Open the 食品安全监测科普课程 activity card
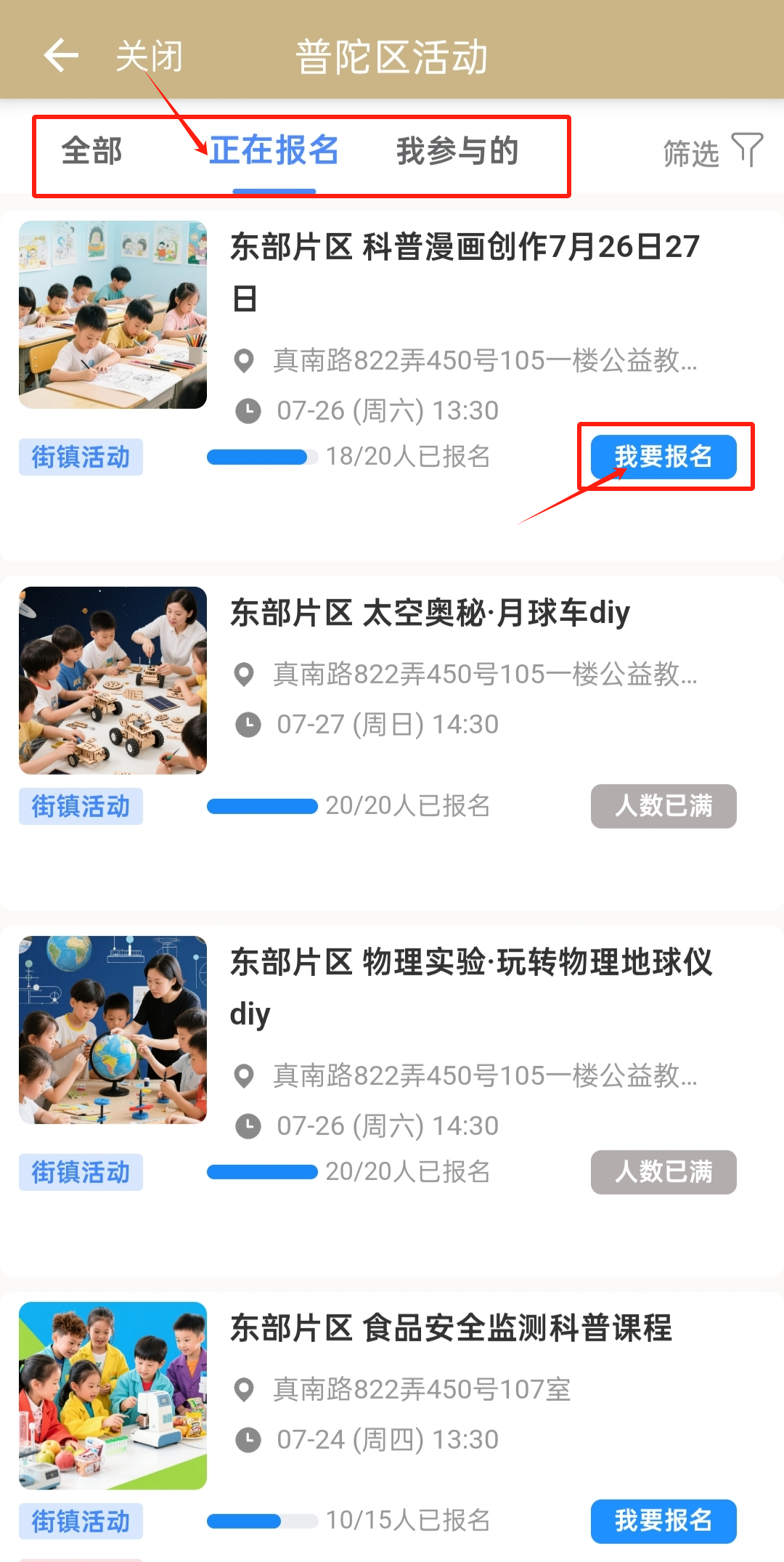This screenshot has height=1562, width=784. coord(451,1328)
